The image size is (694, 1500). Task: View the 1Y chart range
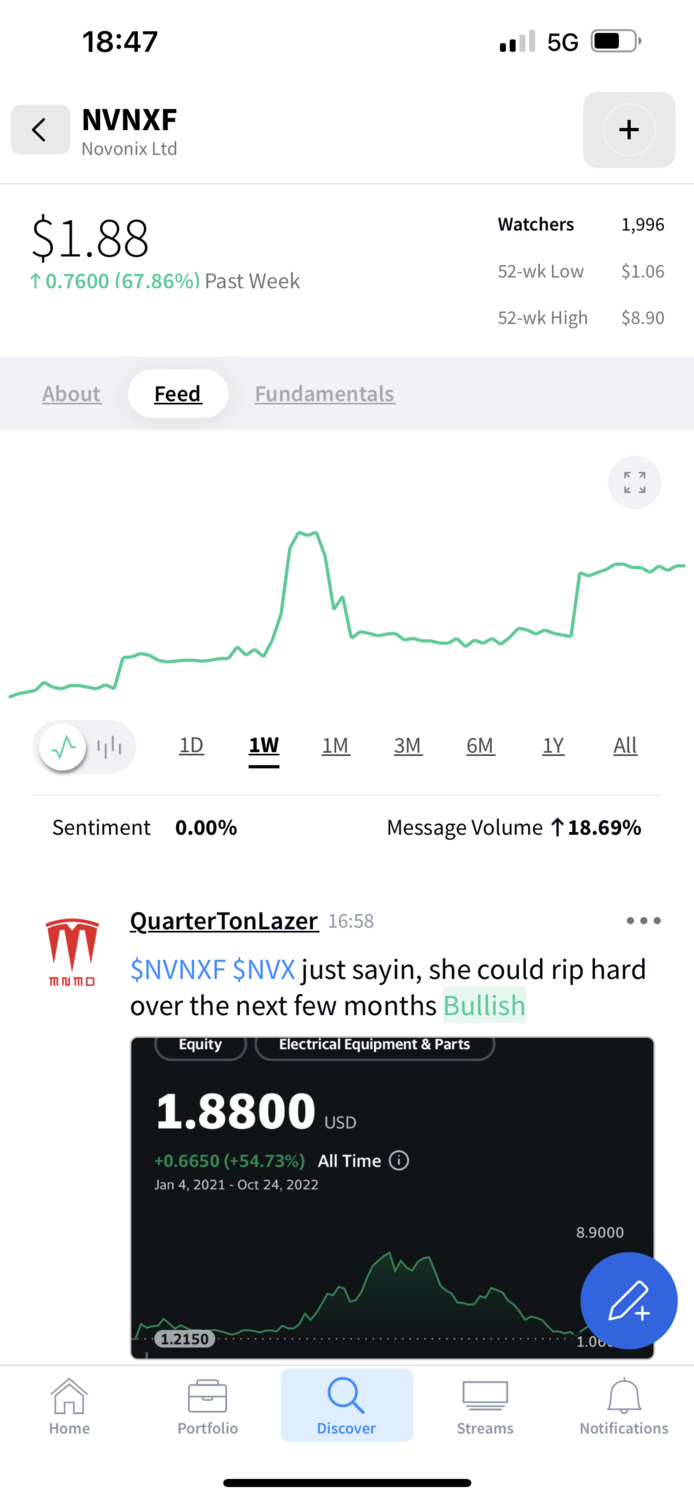553,746
